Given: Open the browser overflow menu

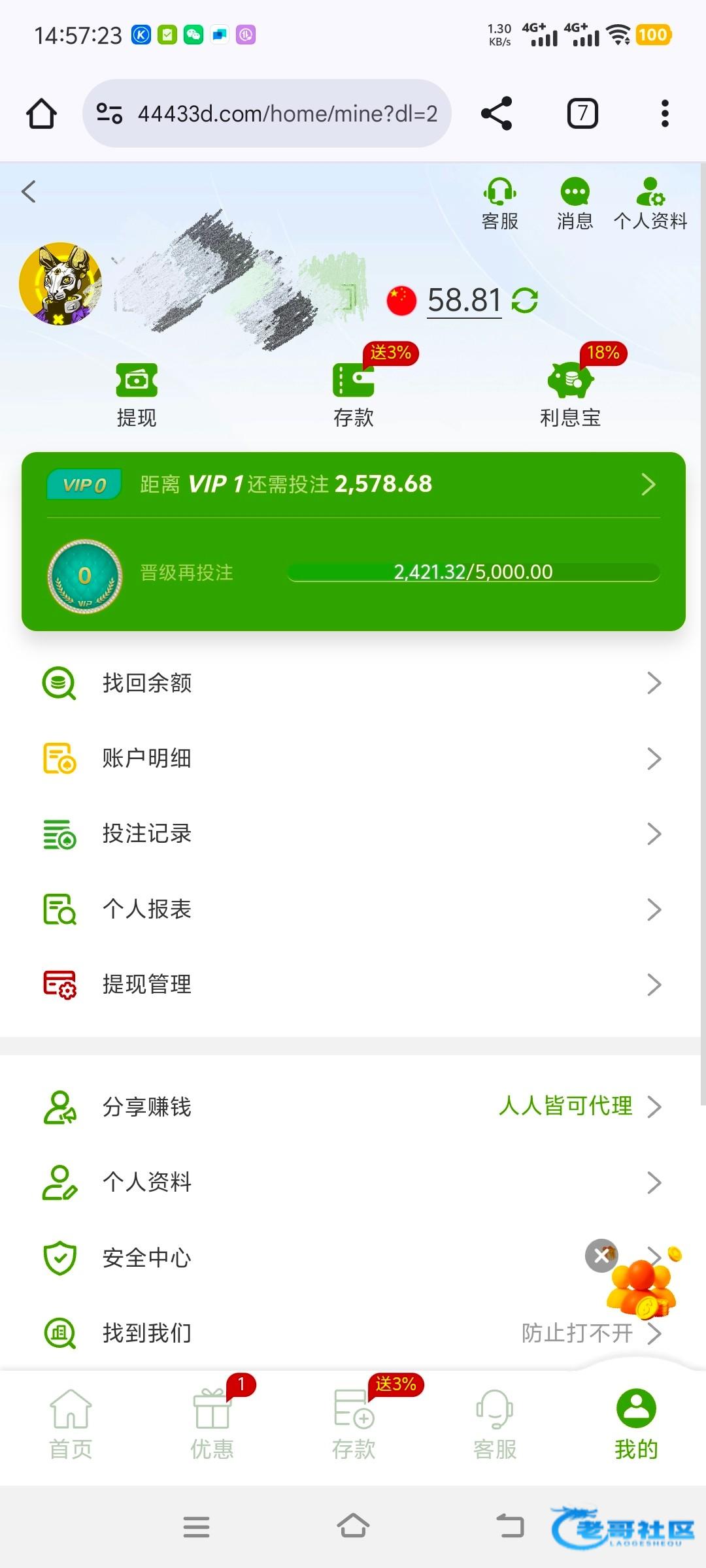Looking at the screenshot, I should [x=665, y=114].
